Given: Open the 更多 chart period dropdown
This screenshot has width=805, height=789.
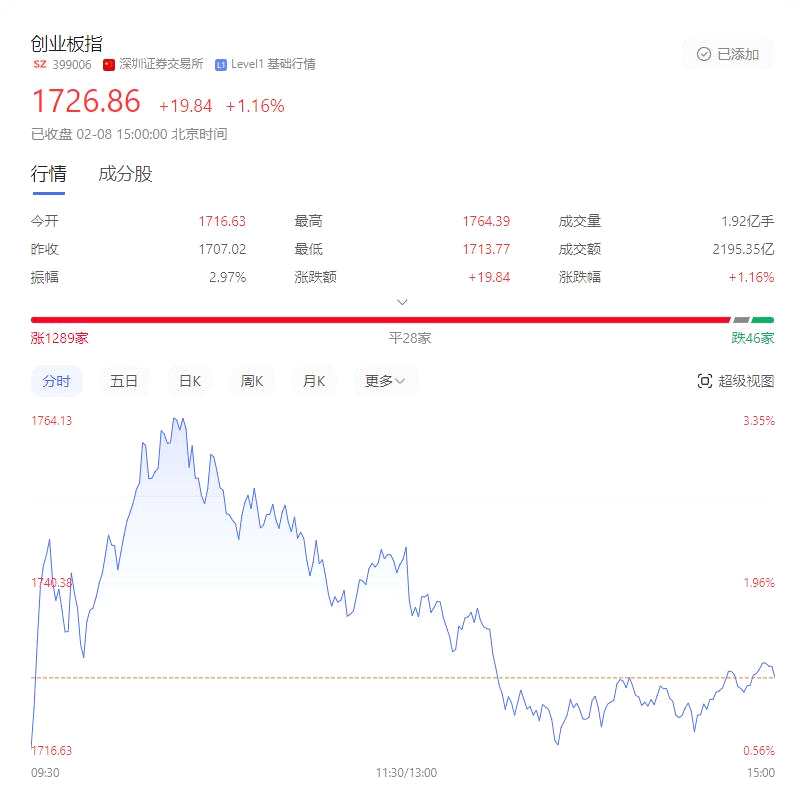Looking at the screenshot, I should coord(384,381).
